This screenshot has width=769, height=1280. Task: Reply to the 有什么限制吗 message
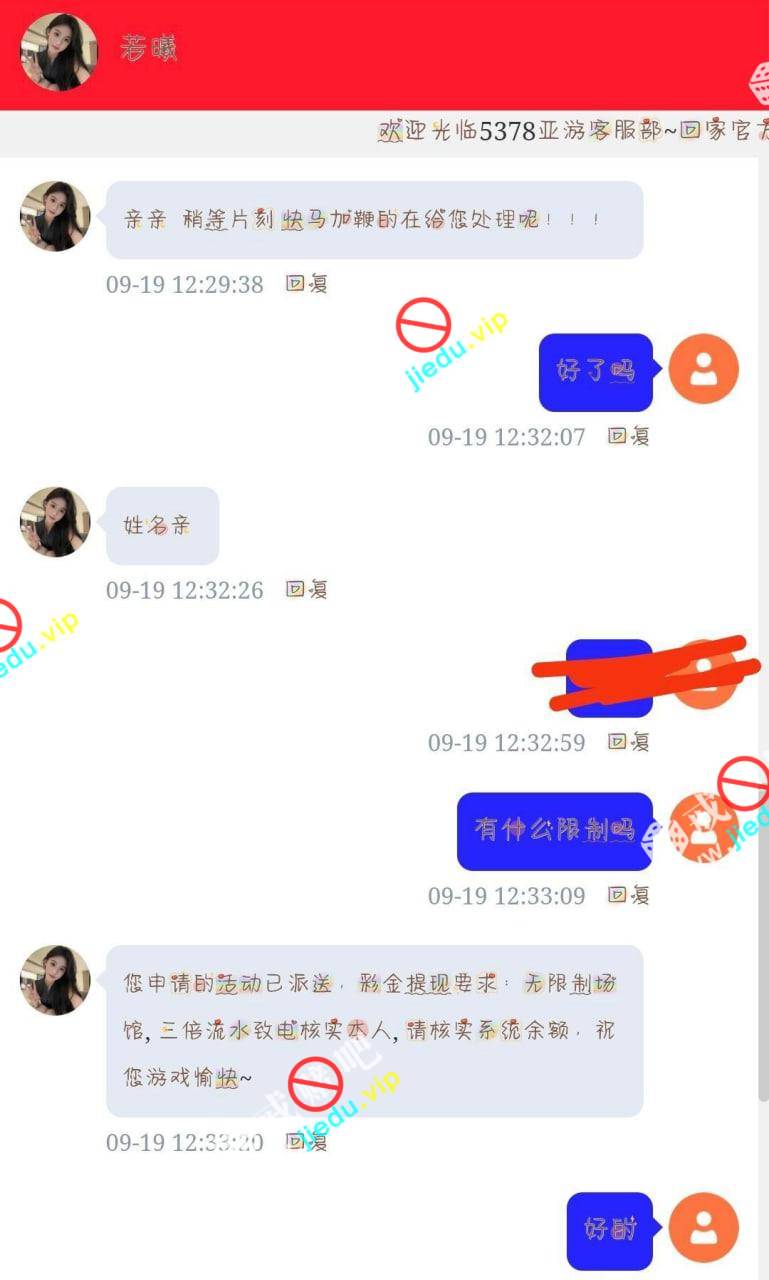point(629,895)
